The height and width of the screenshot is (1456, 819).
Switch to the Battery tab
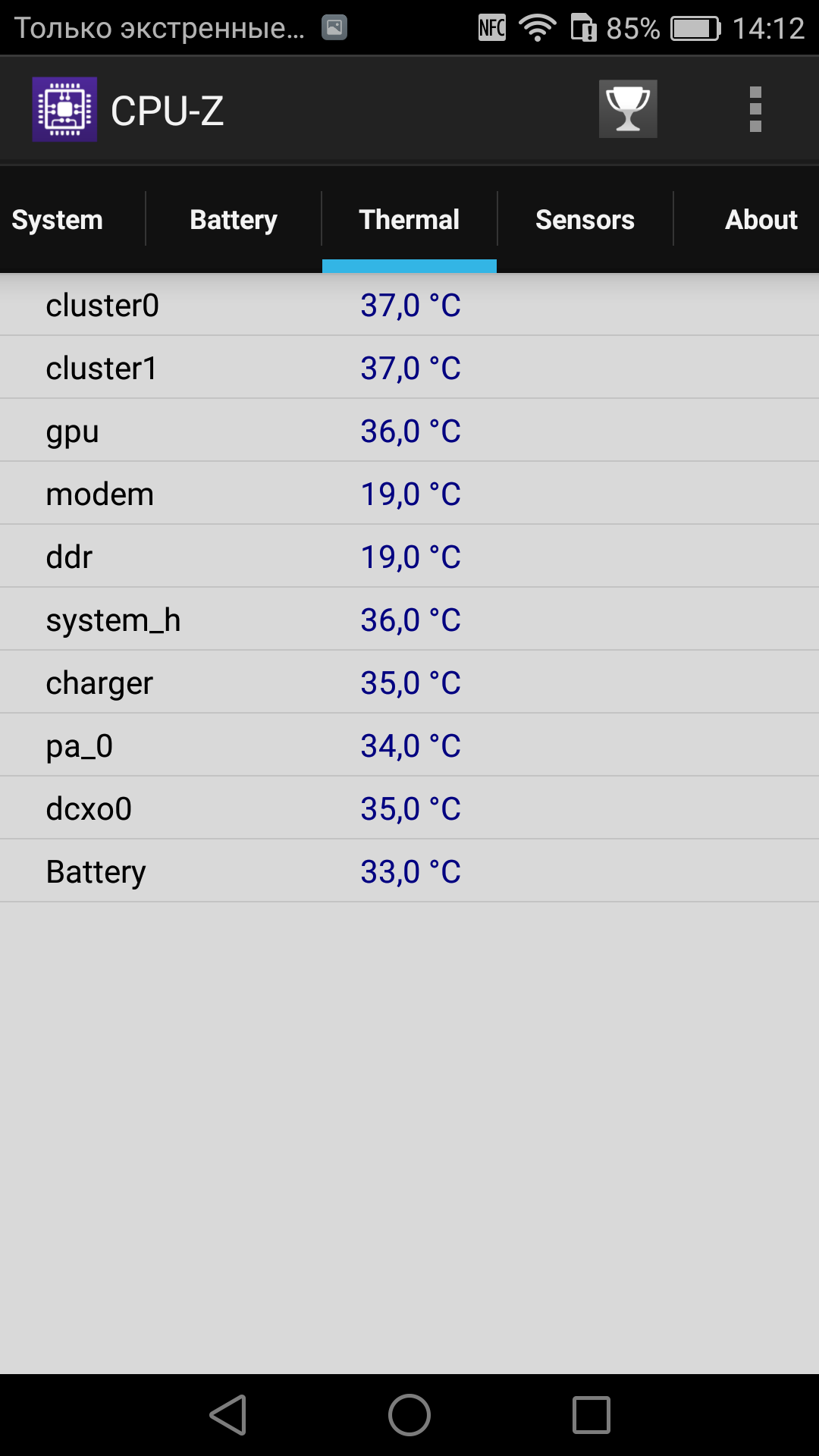point(234,220)
